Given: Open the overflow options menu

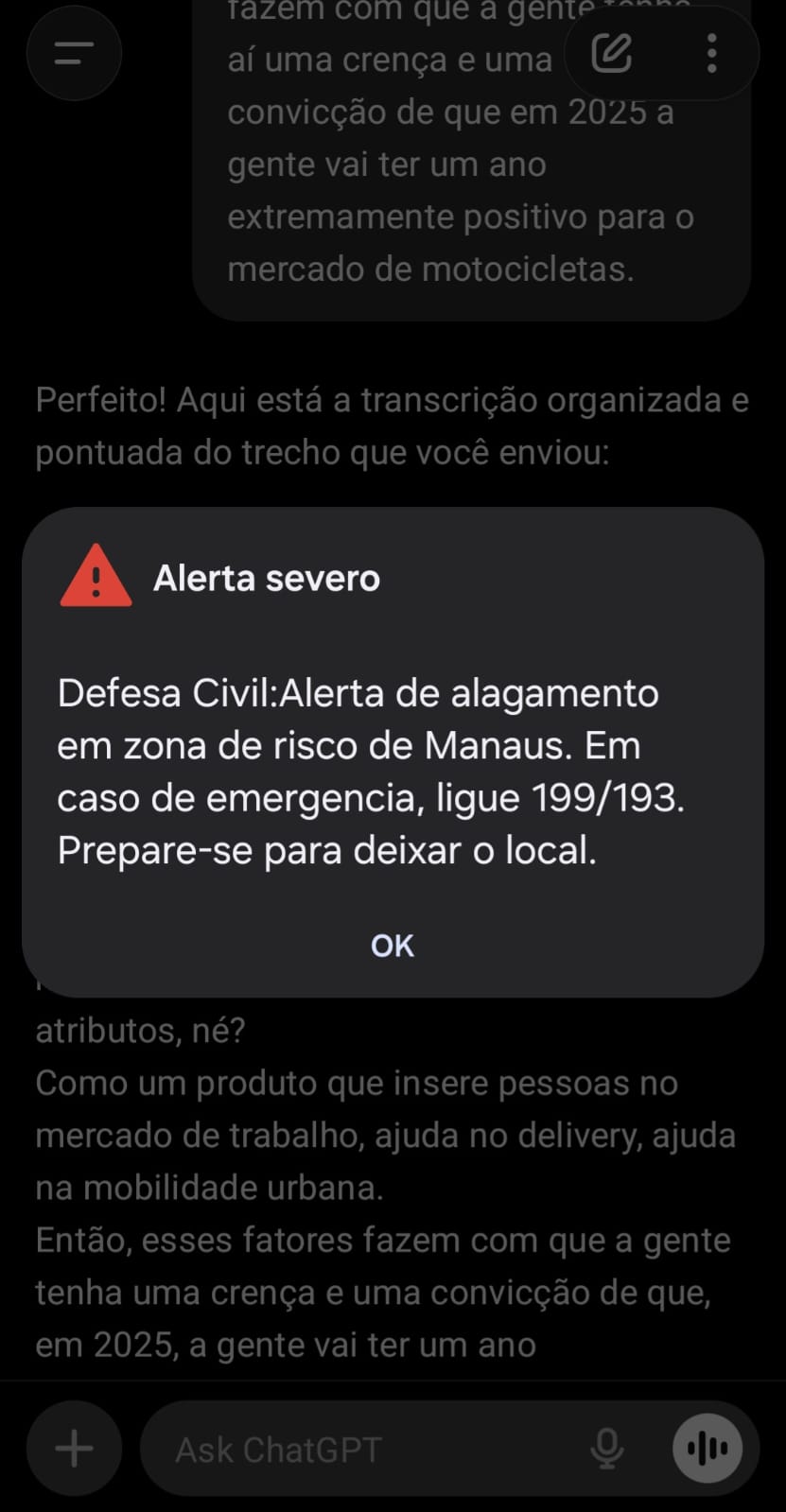Looking at the screenshot, I should 711,54.
